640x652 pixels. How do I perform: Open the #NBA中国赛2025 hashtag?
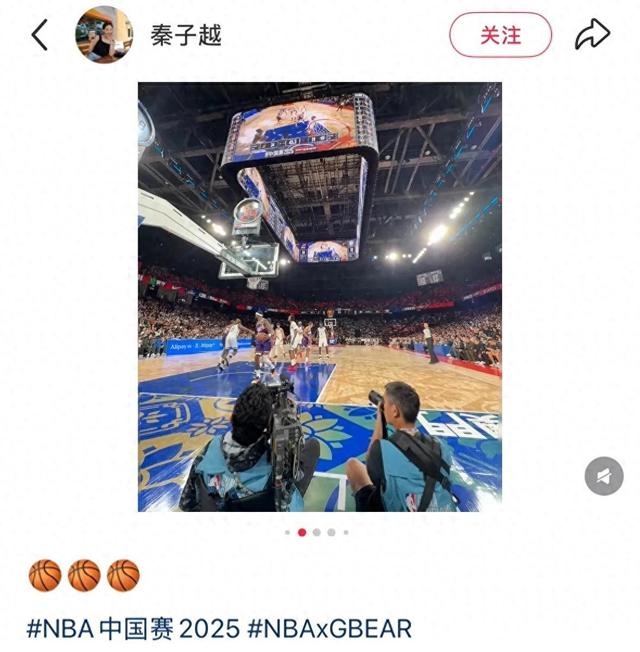(133, 629)
